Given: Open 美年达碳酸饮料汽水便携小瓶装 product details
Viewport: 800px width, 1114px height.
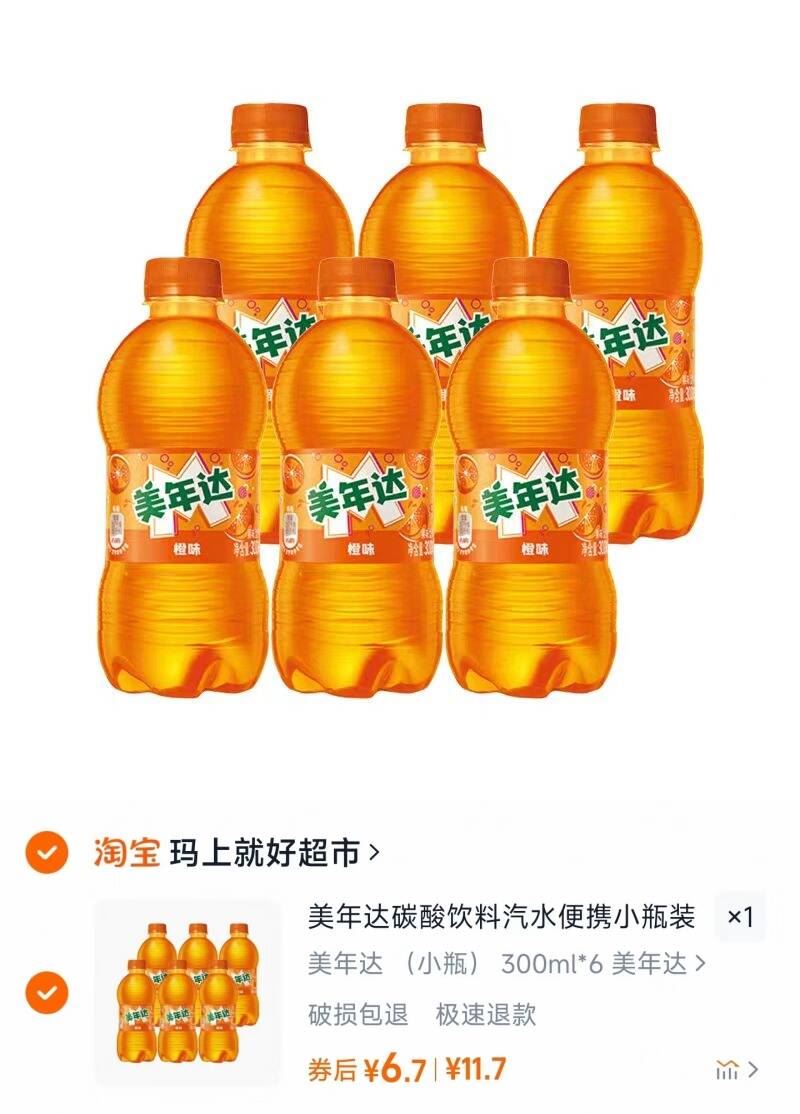Looking at the screenshot, I should point(501,916).
